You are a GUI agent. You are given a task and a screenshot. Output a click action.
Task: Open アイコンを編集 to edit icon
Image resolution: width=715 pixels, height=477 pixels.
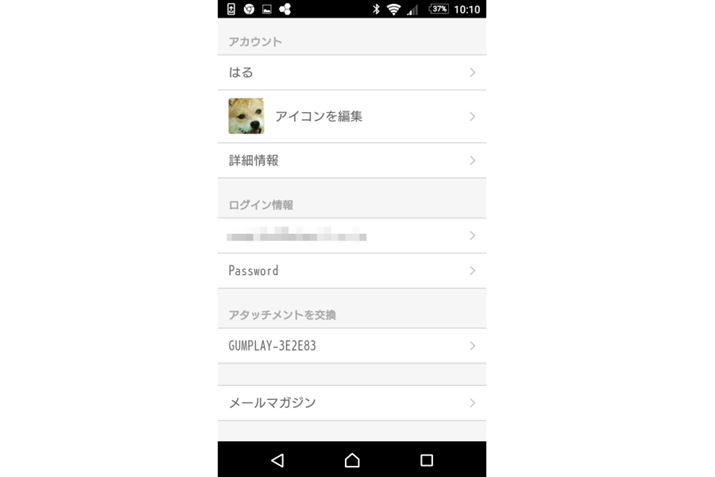click(x=351, y=117)
